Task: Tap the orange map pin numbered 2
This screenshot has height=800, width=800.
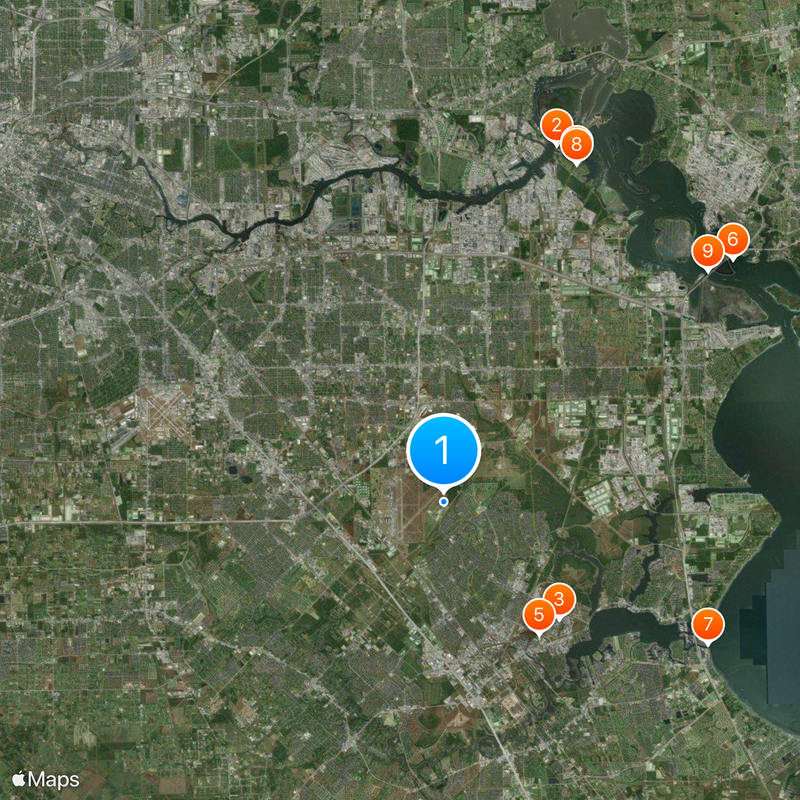Action: click(551, 123)
